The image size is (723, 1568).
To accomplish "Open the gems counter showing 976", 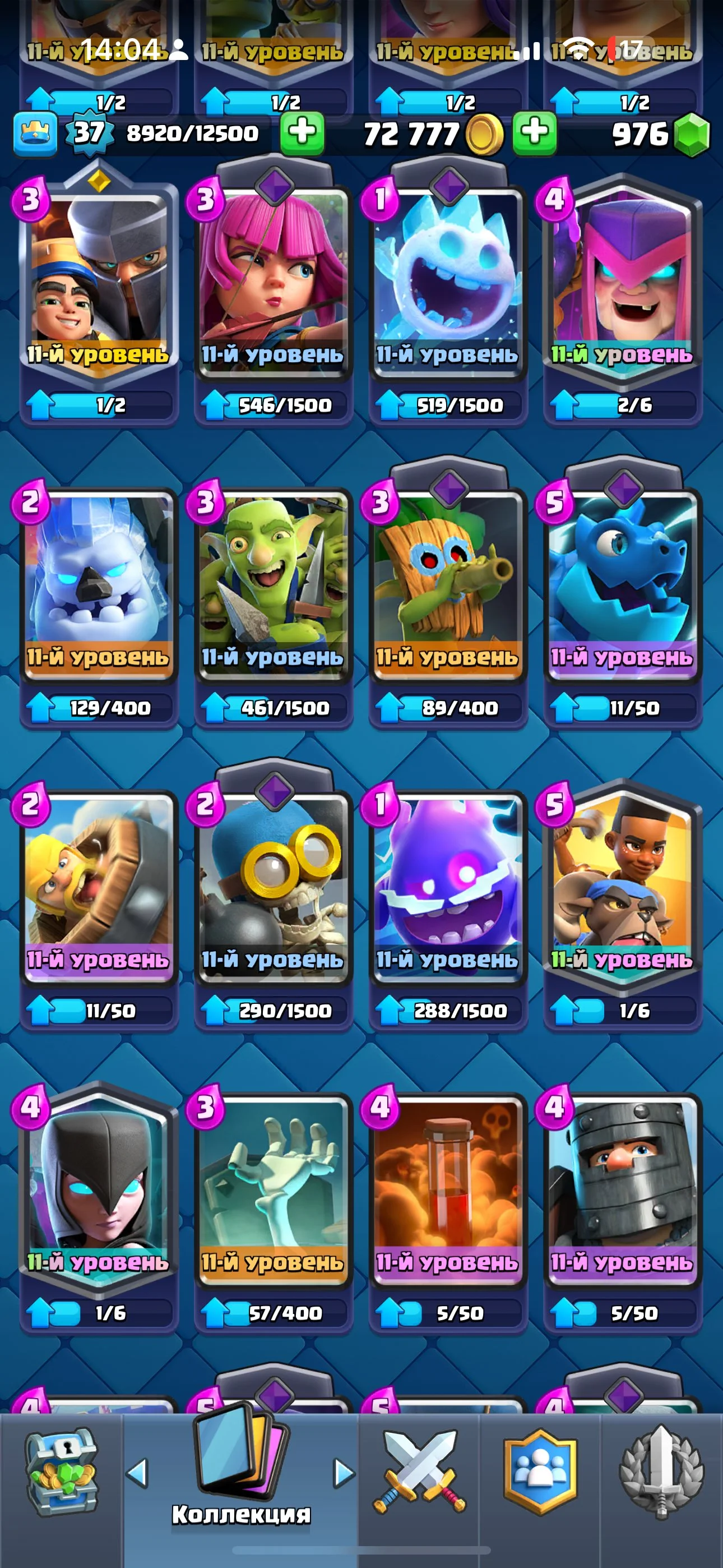I will pos(660,134).
